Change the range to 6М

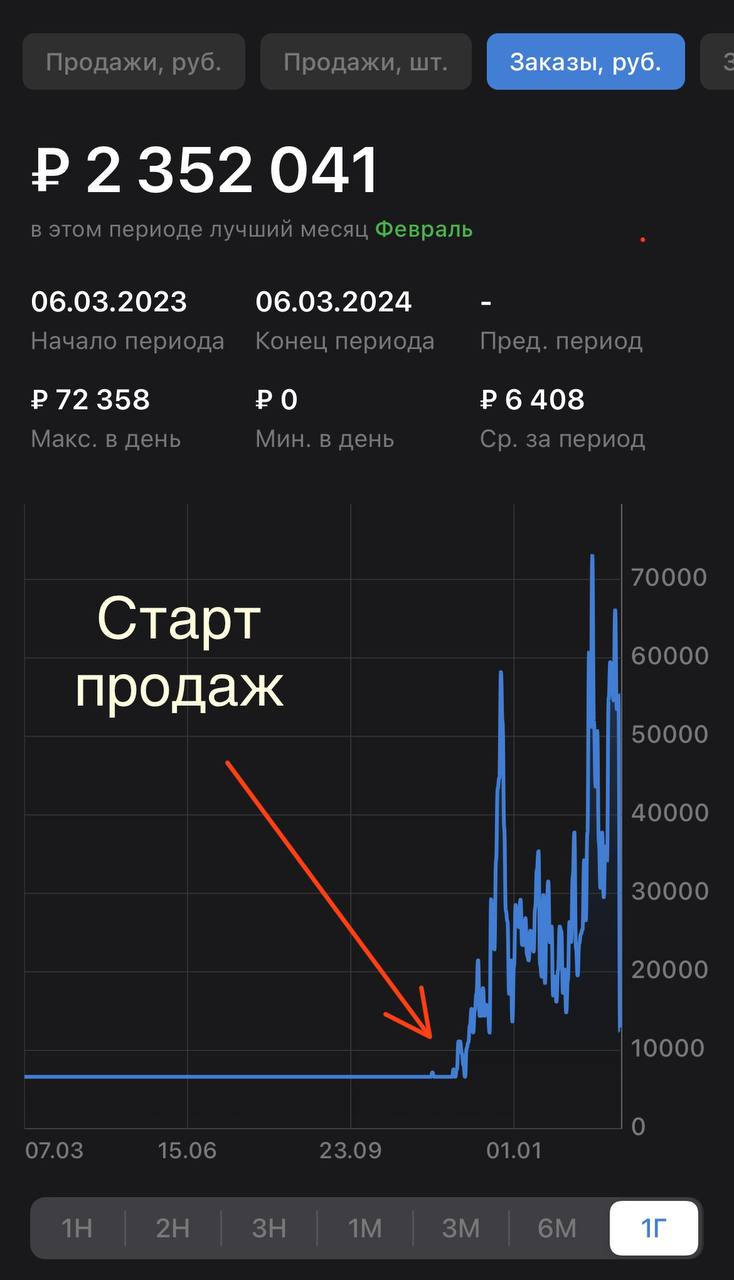[557, 1228]
